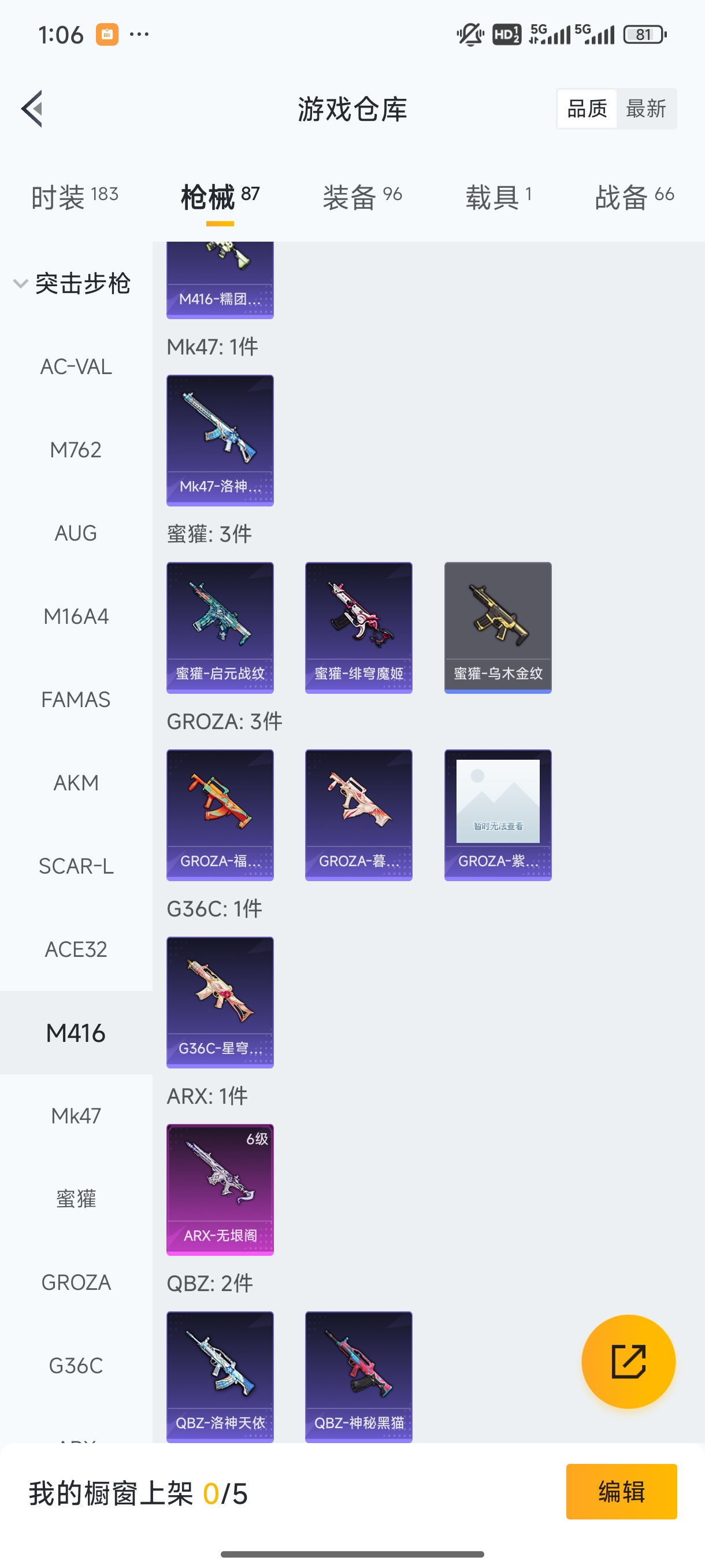The image size is (705, 1568).
Task: Switch to the 时装 tab
Action: click(74, 197)
